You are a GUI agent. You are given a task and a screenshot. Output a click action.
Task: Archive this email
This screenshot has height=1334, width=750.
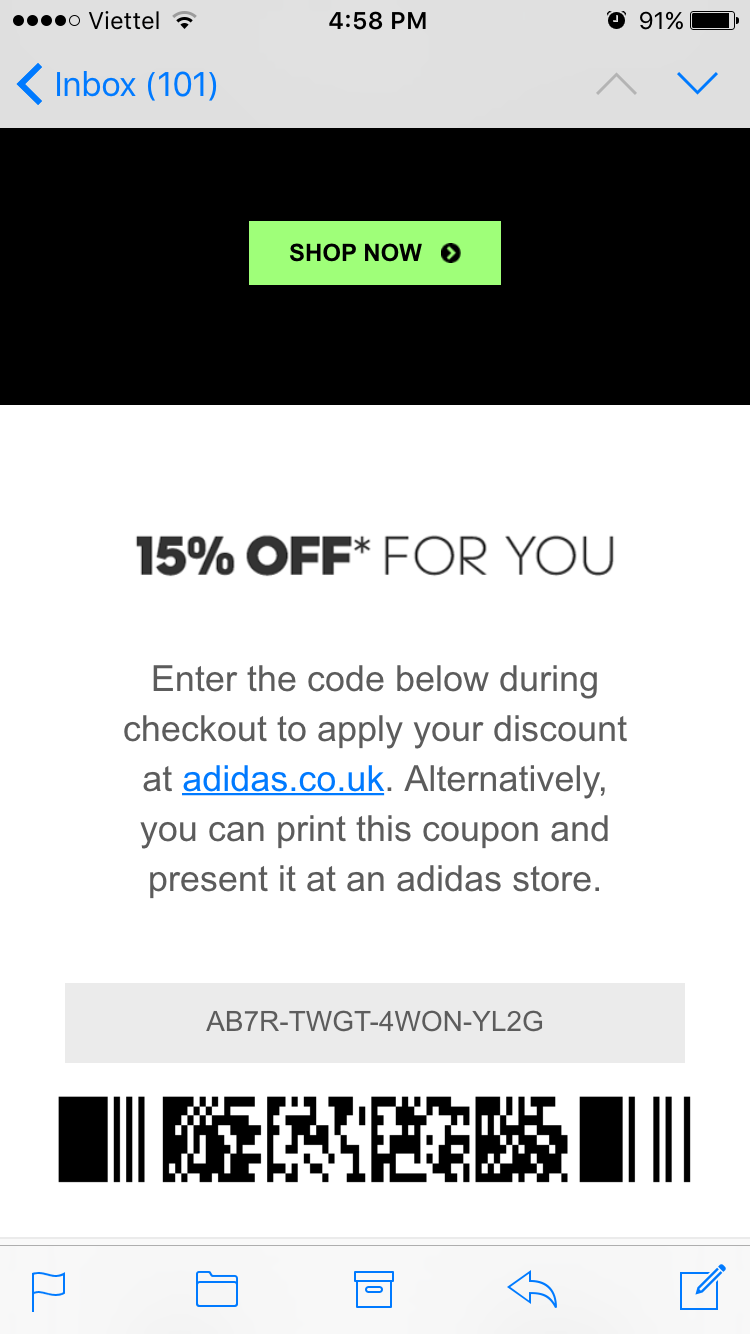[375, 1289]
